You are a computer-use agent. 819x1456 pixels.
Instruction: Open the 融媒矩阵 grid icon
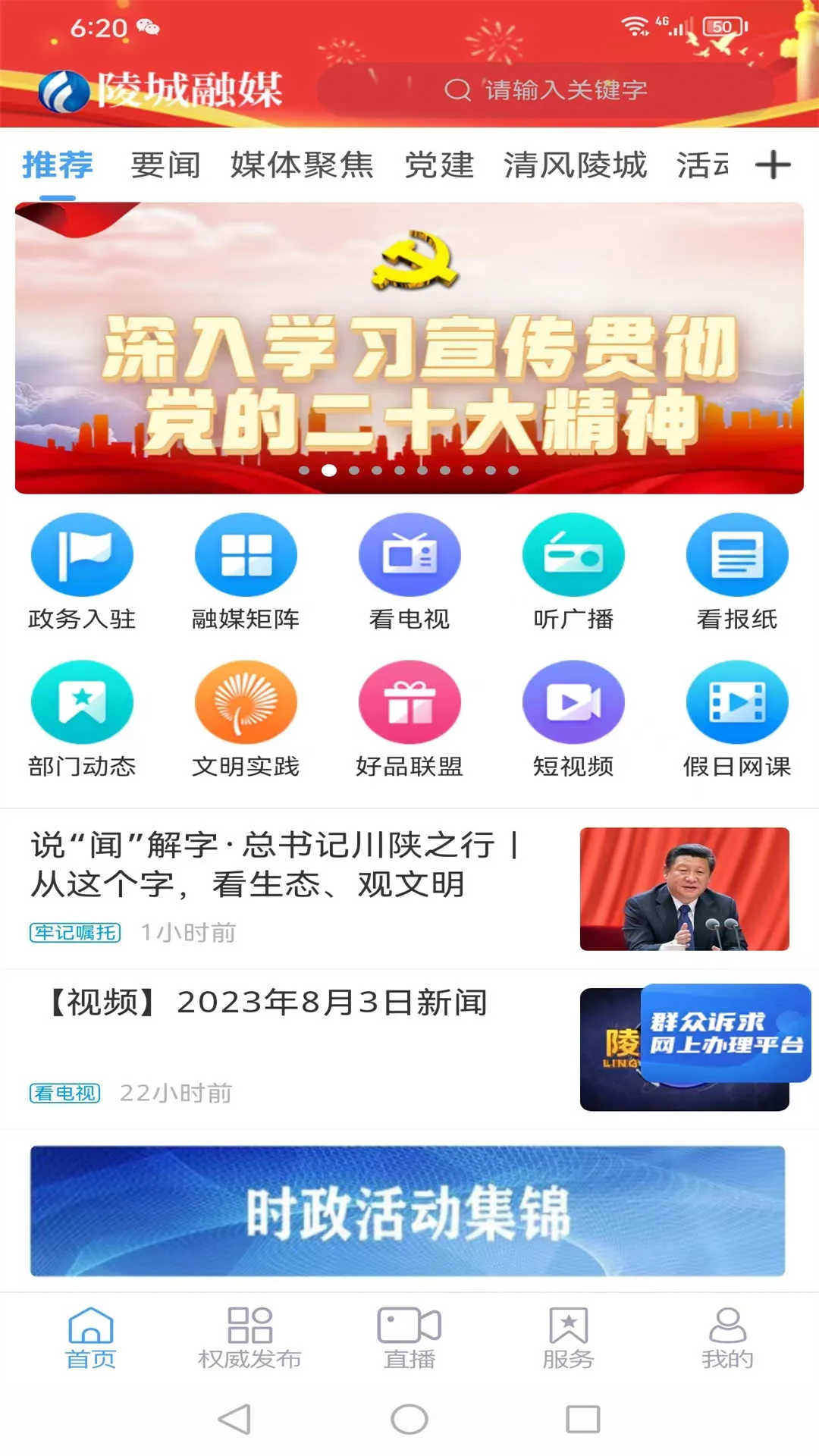tap(246, 554)
